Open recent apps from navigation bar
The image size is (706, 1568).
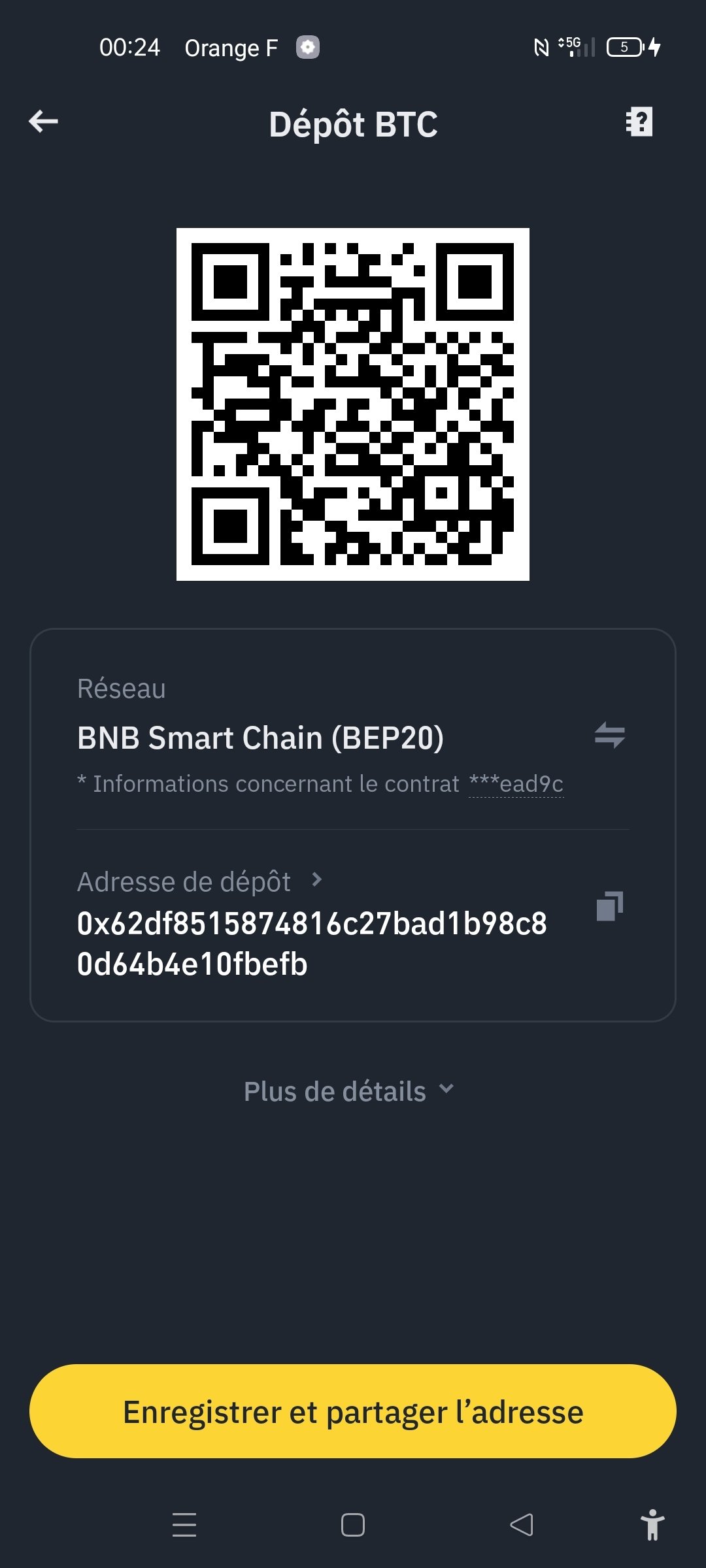pyautogui.click(x=184, y=1525)
